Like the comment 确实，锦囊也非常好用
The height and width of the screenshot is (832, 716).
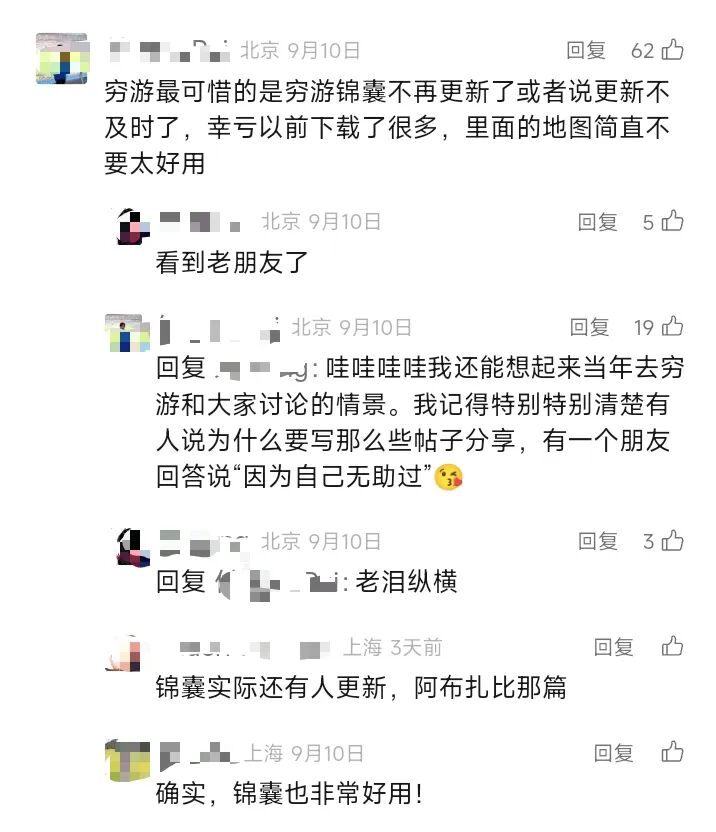pos(673,751)
